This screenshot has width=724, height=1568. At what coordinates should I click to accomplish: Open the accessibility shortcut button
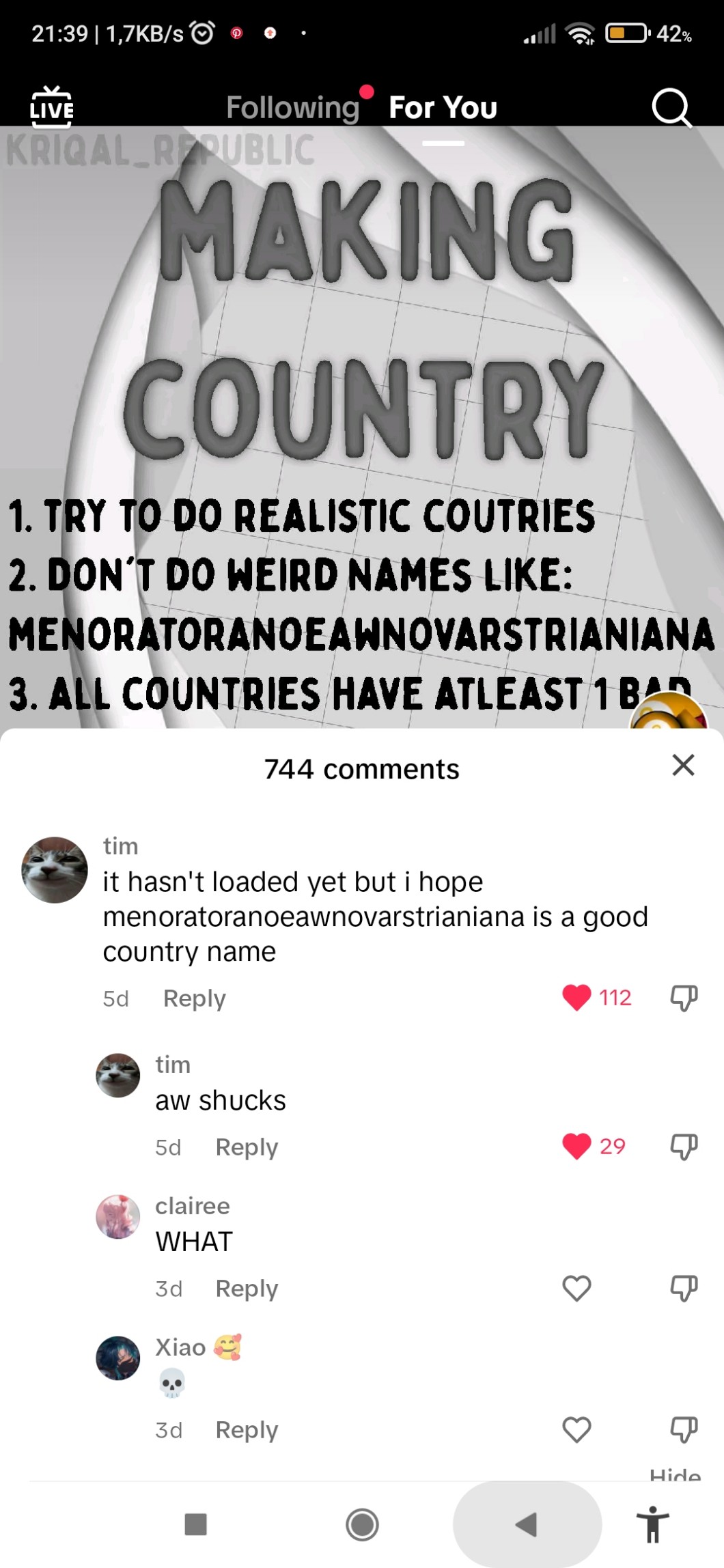click(x=653, y=1524)
